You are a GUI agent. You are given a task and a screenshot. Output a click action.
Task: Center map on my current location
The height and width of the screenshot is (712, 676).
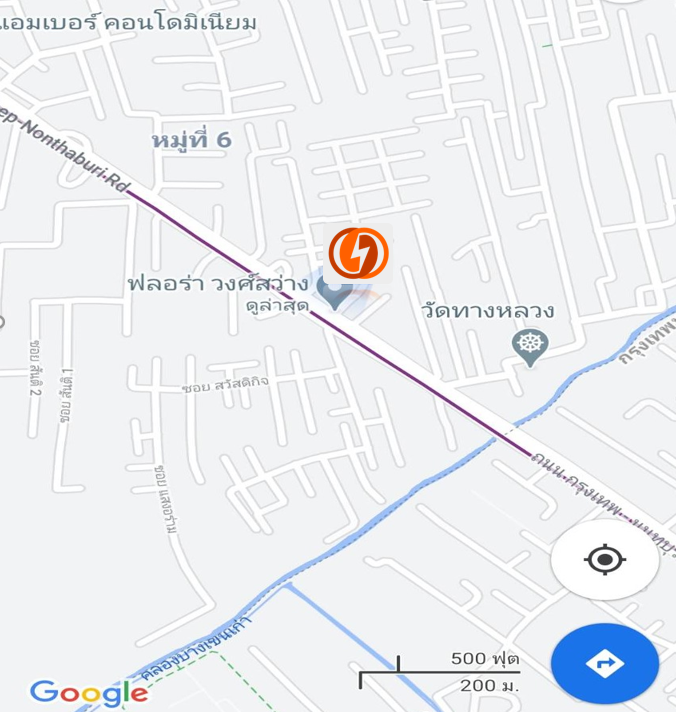(605, 559)
